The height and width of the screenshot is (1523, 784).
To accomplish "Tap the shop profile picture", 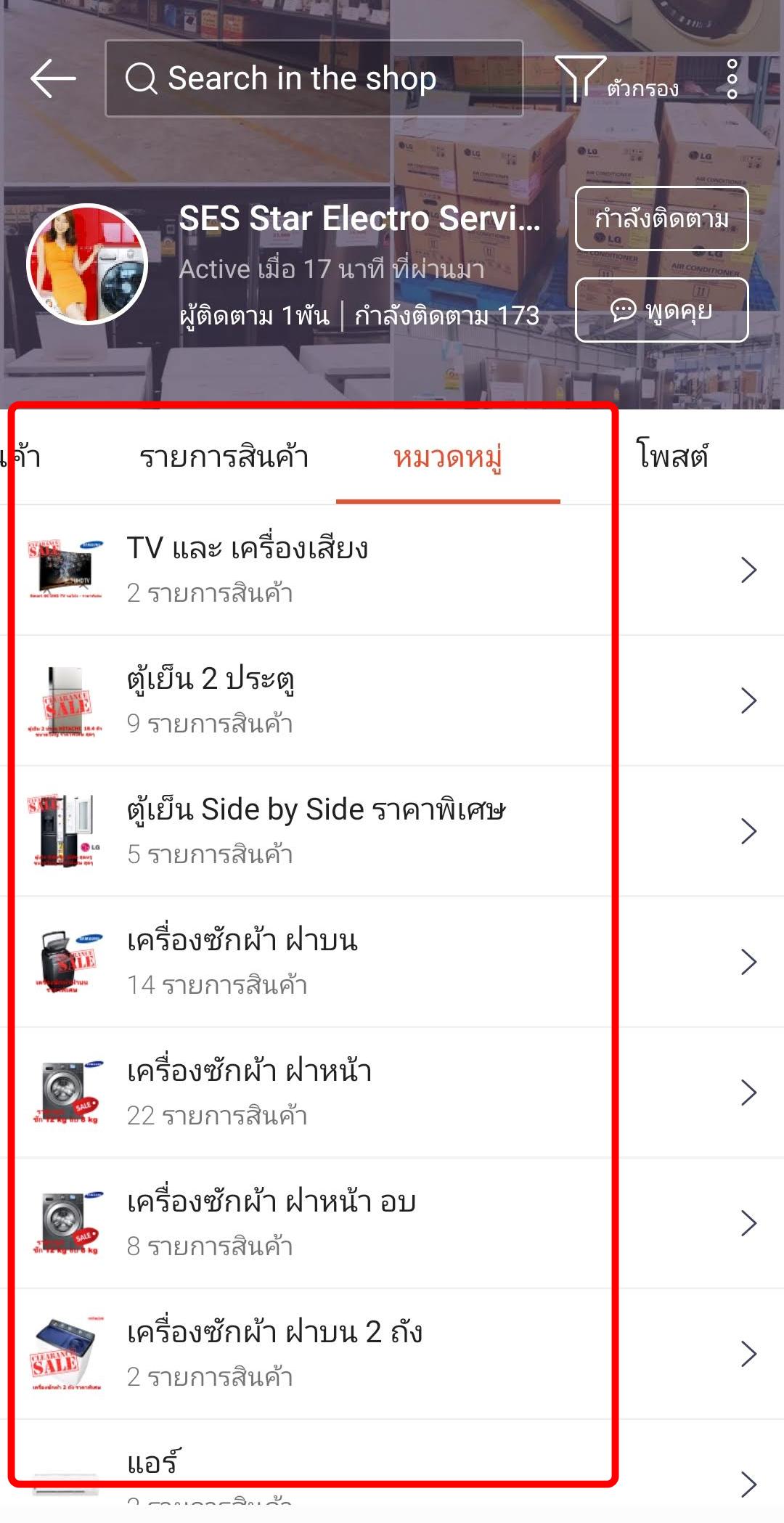I will (87, 264).
